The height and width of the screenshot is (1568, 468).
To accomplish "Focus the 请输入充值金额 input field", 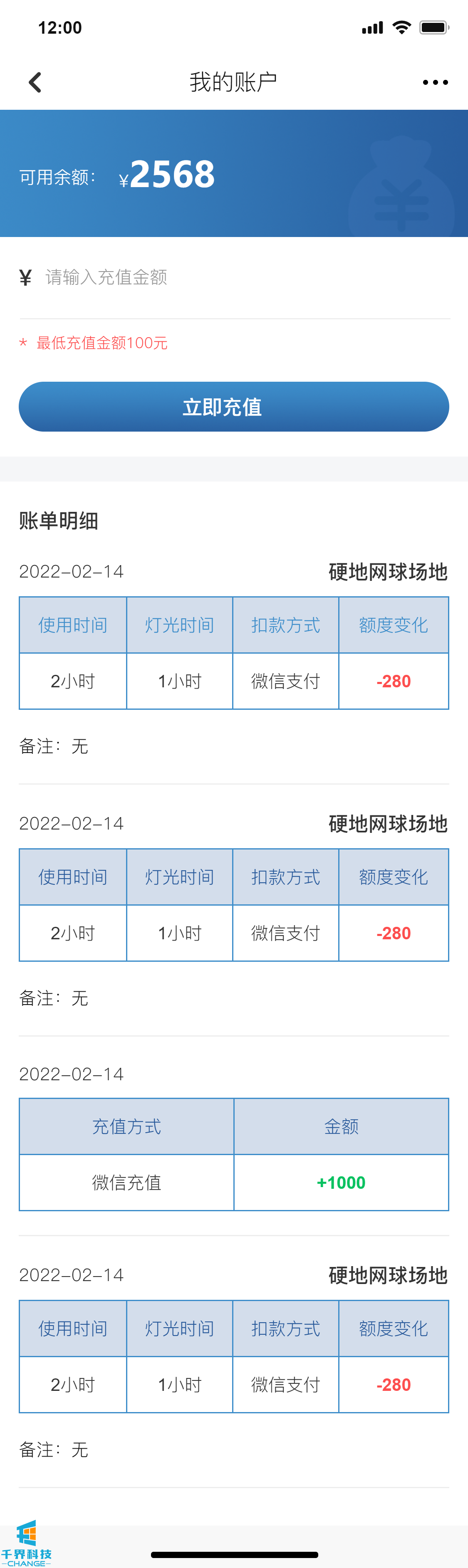I will coord(244,278).
